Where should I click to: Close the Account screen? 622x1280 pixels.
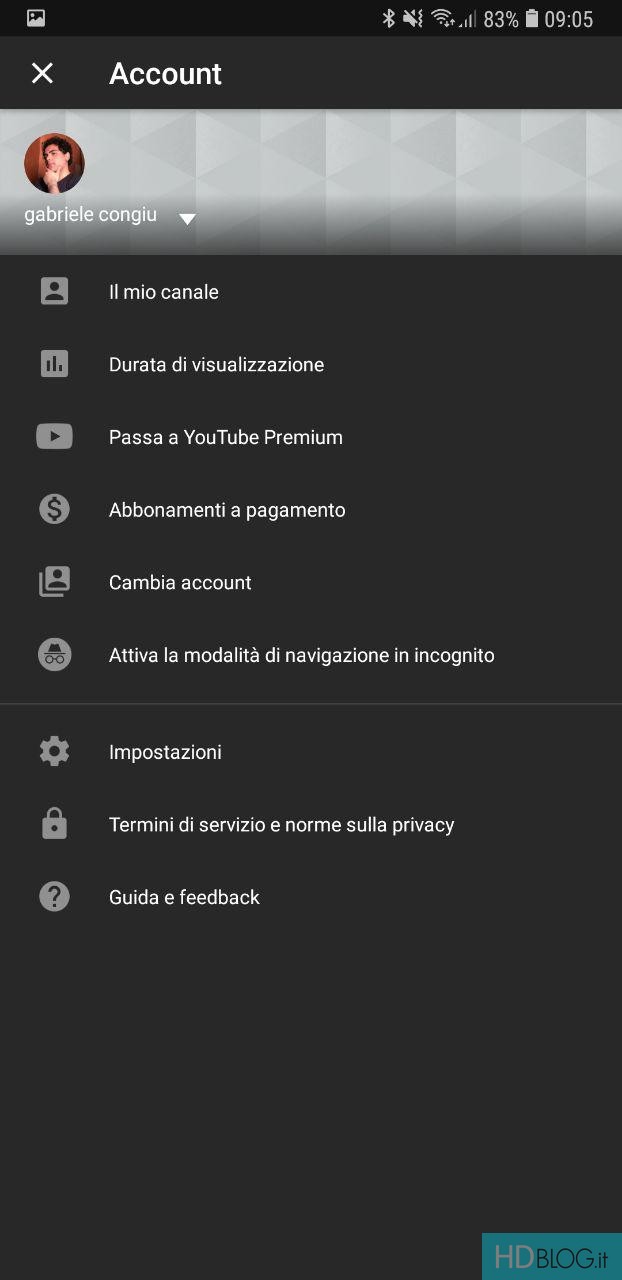coord(42,73)
